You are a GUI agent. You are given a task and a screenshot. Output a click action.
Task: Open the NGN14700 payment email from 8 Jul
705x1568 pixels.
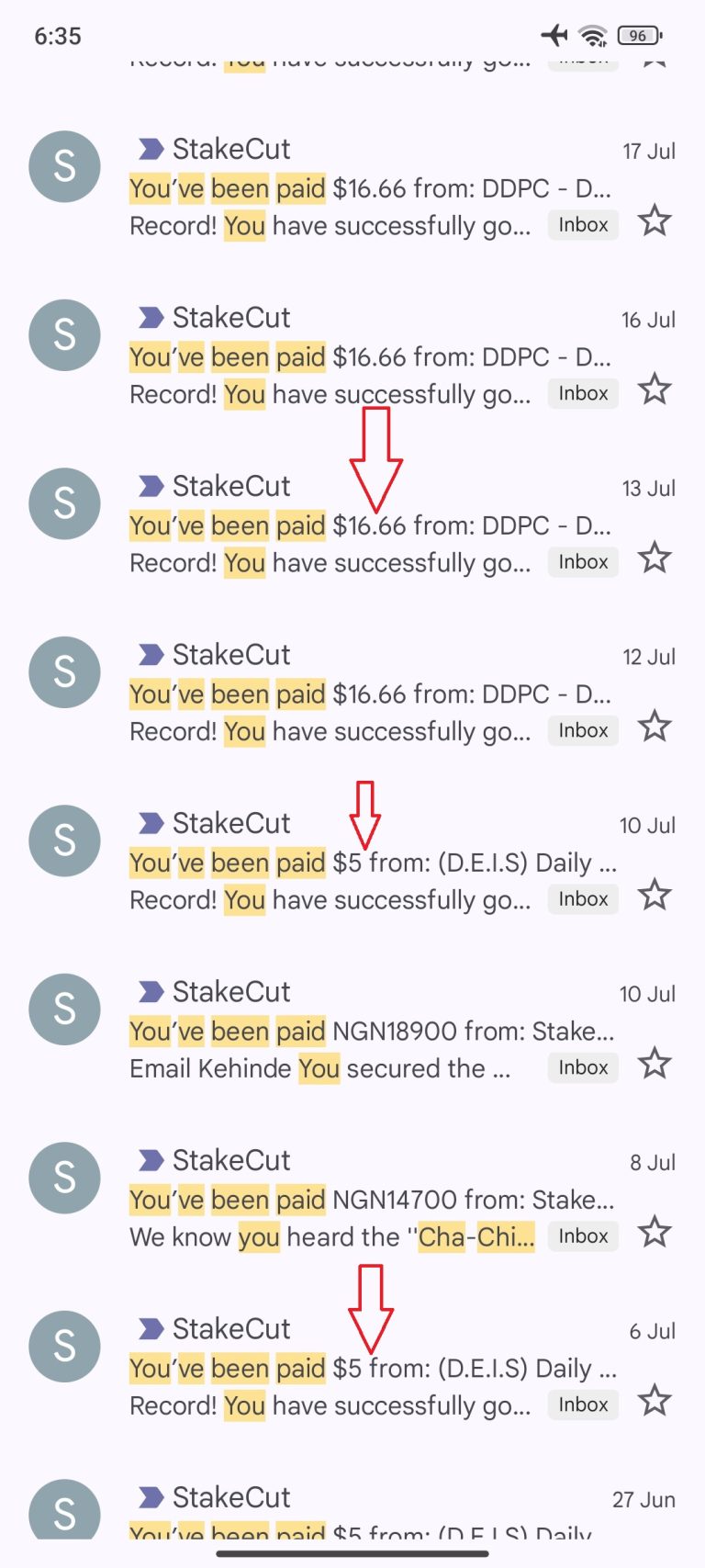tap(352, 1200)
